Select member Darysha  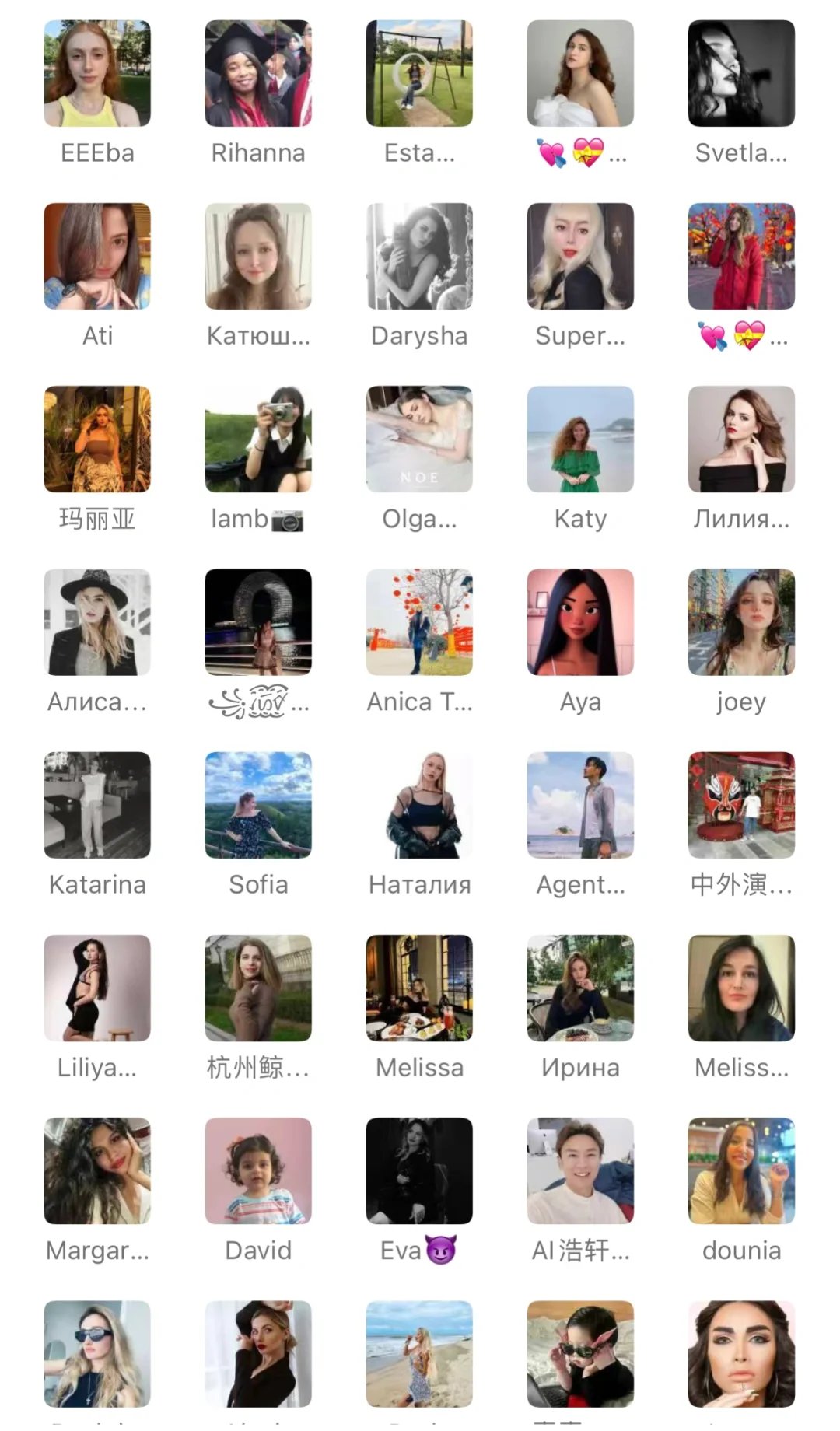(419, 257)
